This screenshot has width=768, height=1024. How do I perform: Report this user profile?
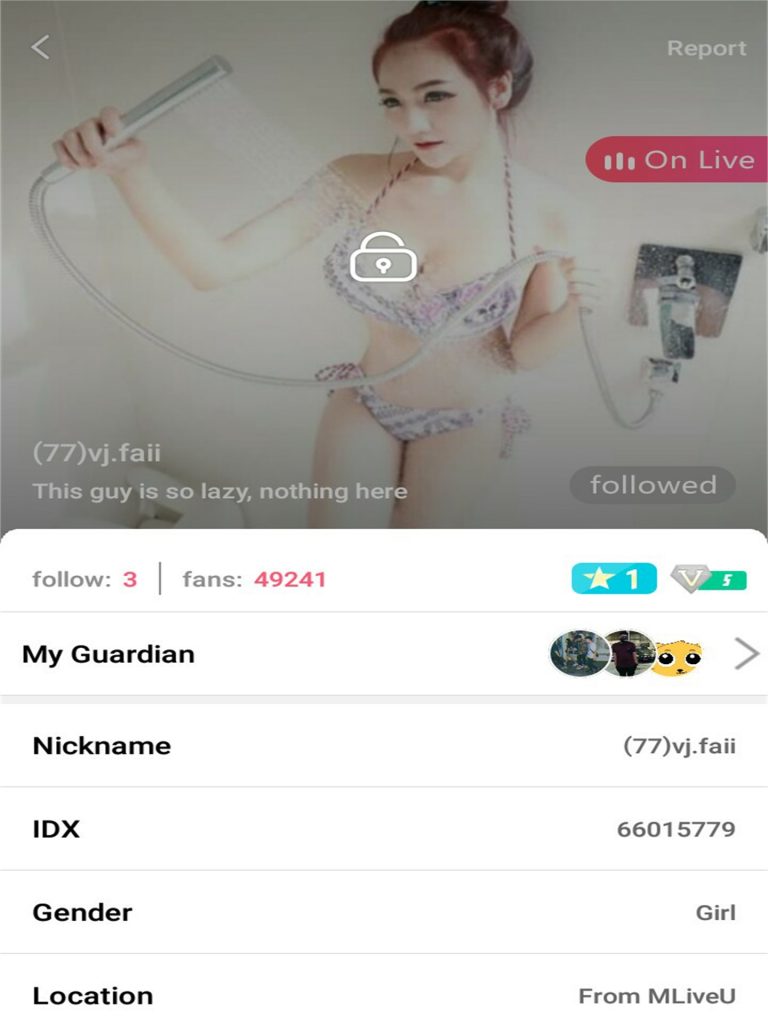click(706, 48)
